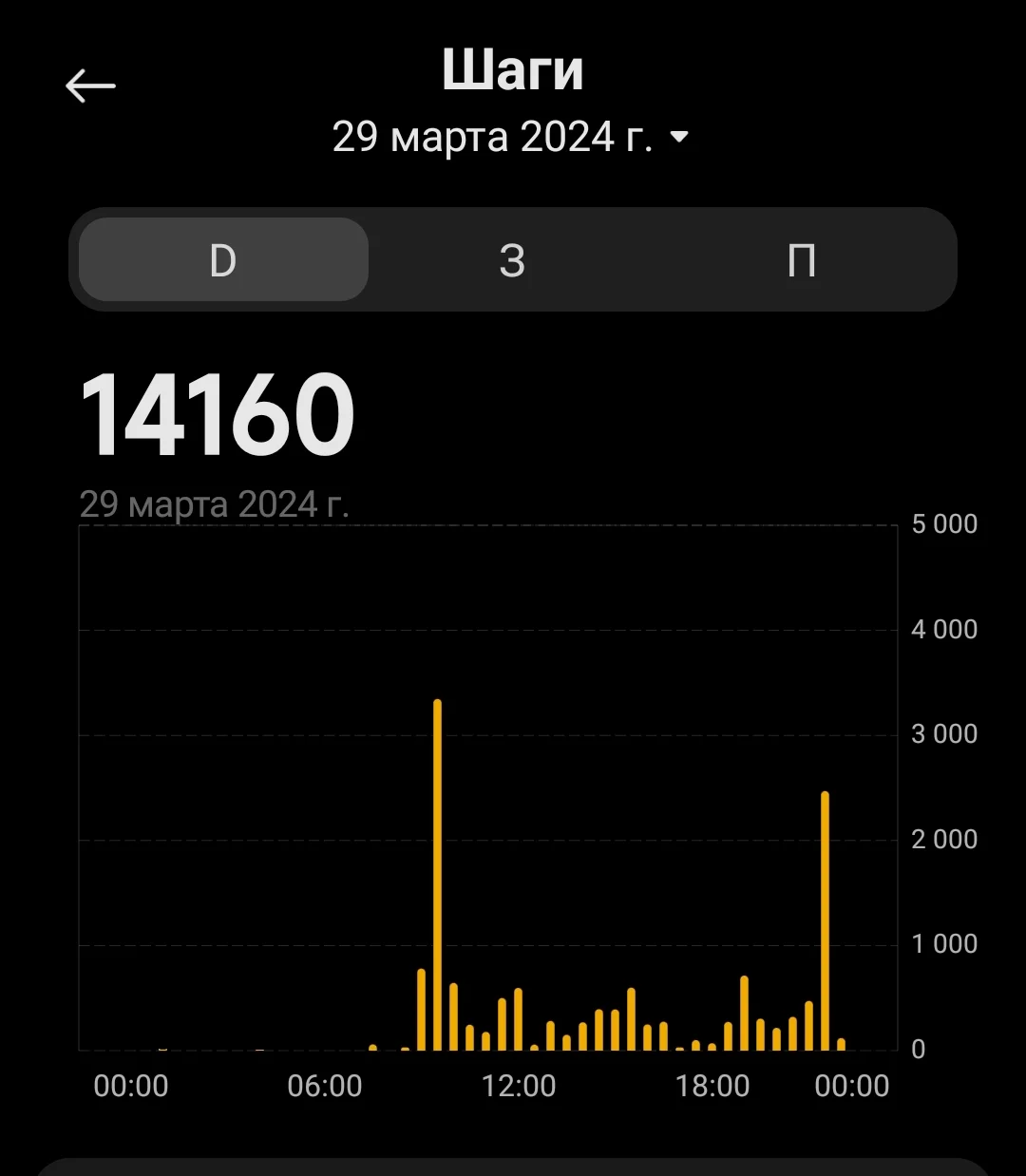Screen dimensions: 1026x1176
Task: Tap the 5 000 axis gridline
Action: [944, 524]
